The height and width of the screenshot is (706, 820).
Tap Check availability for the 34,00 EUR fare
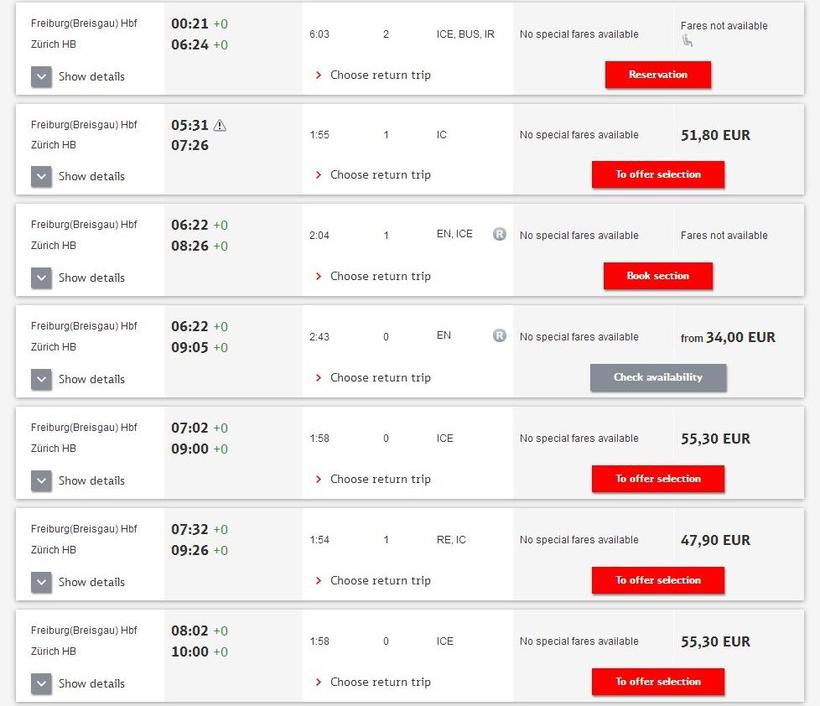658,378
